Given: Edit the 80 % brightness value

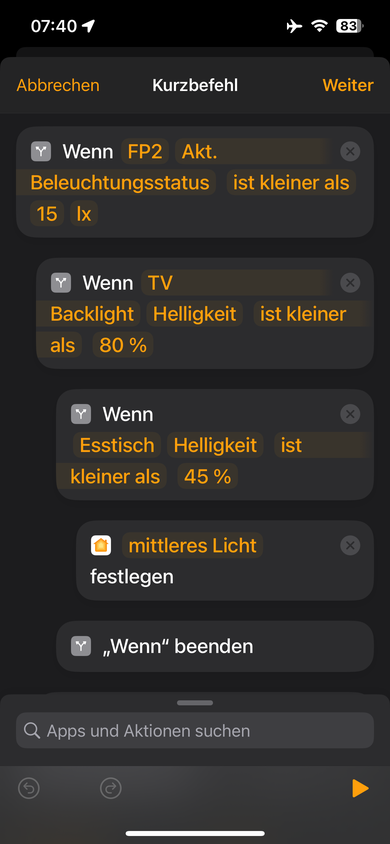Looking at the screenshot, I should pos(123,345).
